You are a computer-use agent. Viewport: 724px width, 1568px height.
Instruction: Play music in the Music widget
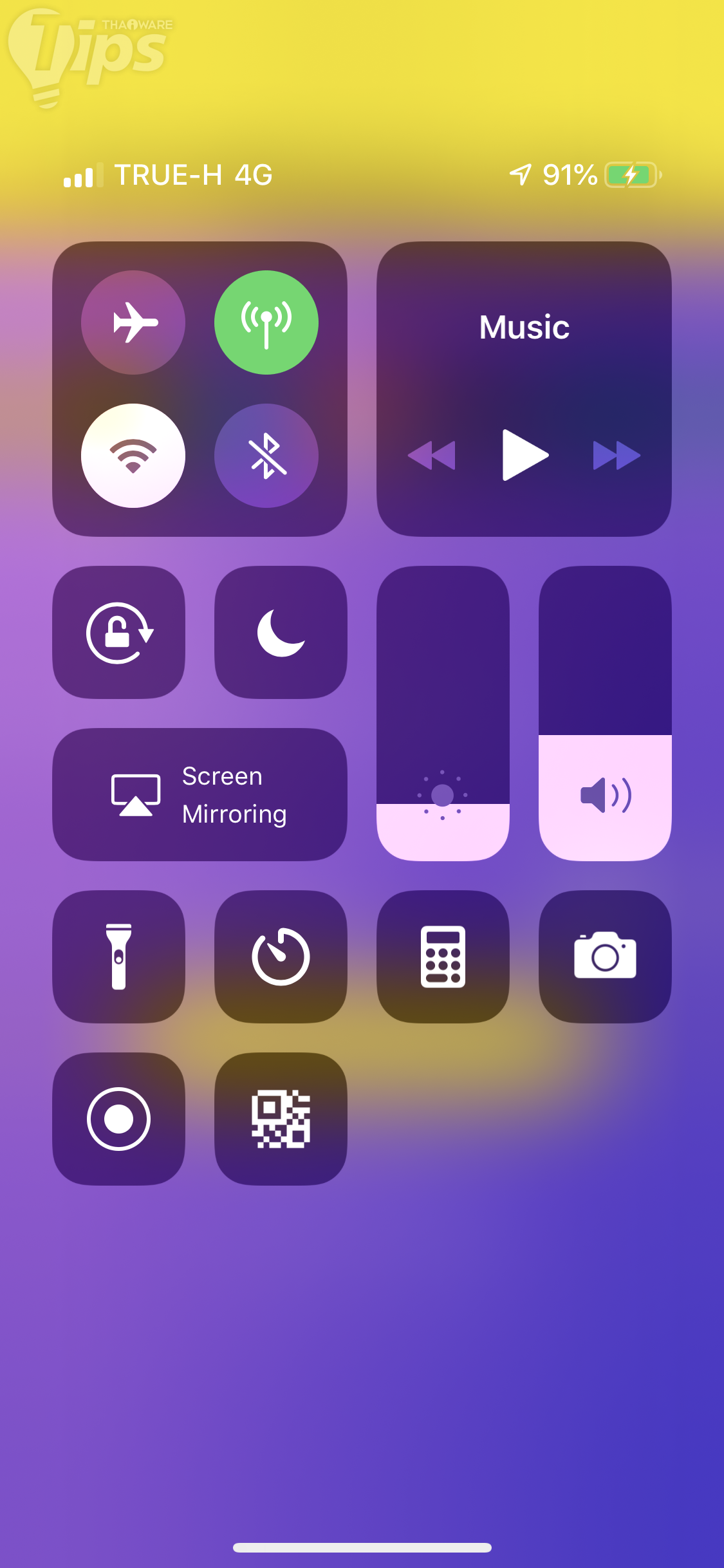point(524,455)
